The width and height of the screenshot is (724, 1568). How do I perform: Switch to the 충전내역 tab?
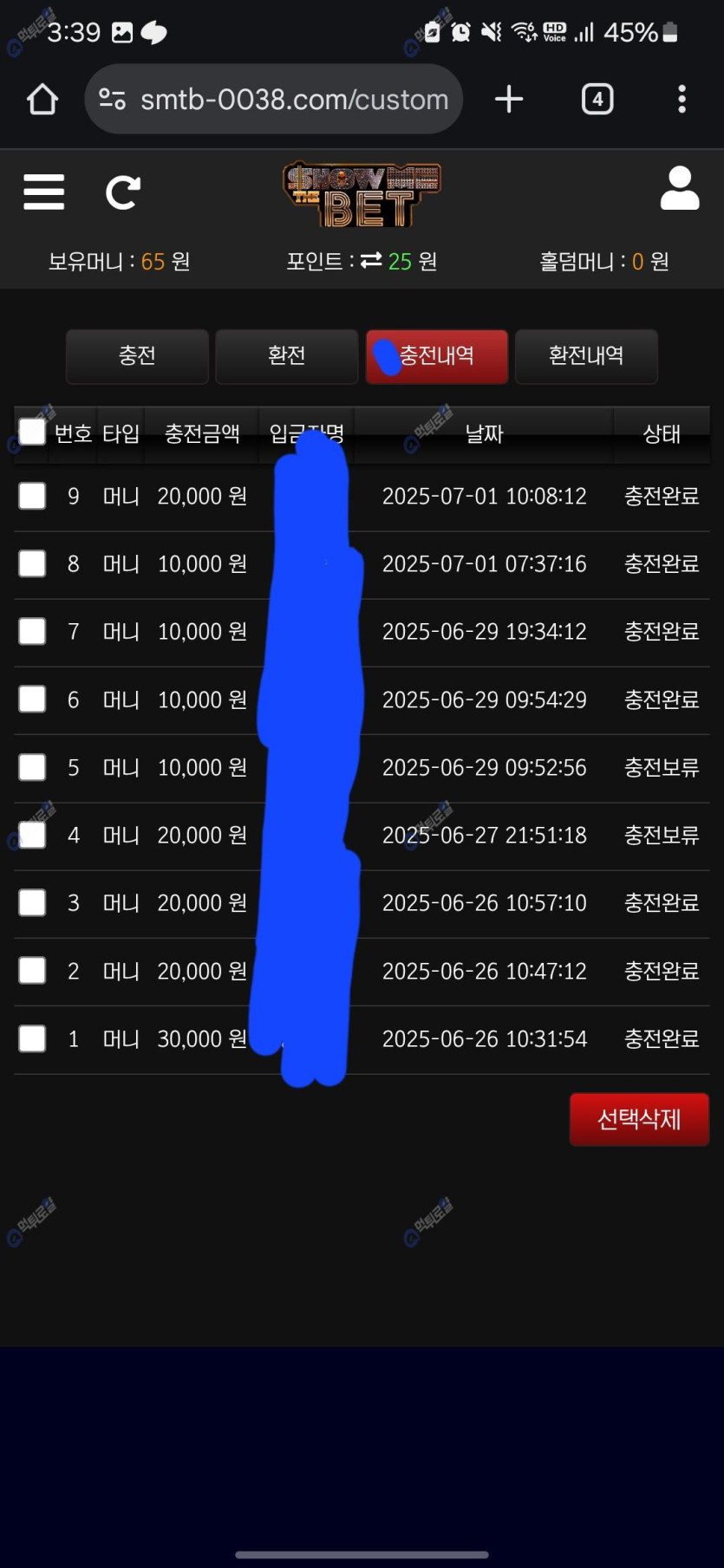[x=436, y=356]
